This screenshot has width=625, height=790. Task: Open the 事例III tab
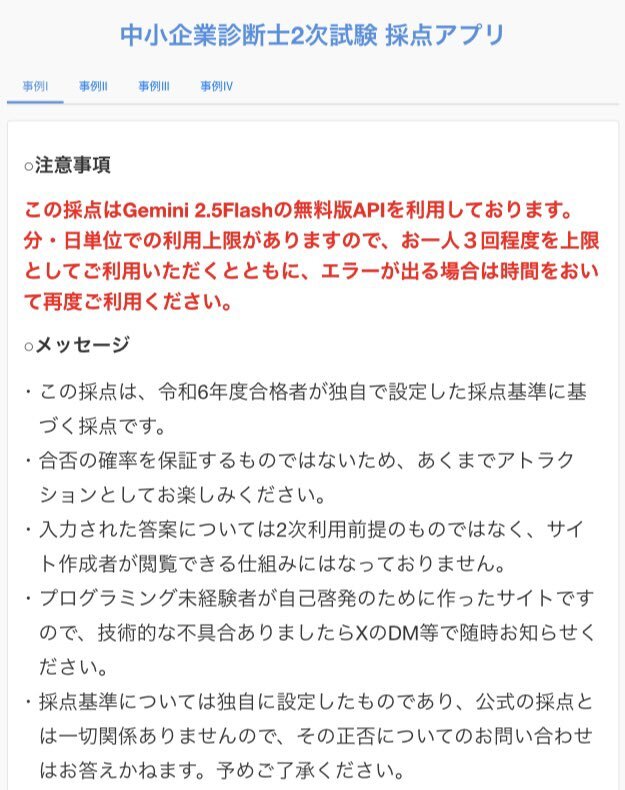(154, 86)
